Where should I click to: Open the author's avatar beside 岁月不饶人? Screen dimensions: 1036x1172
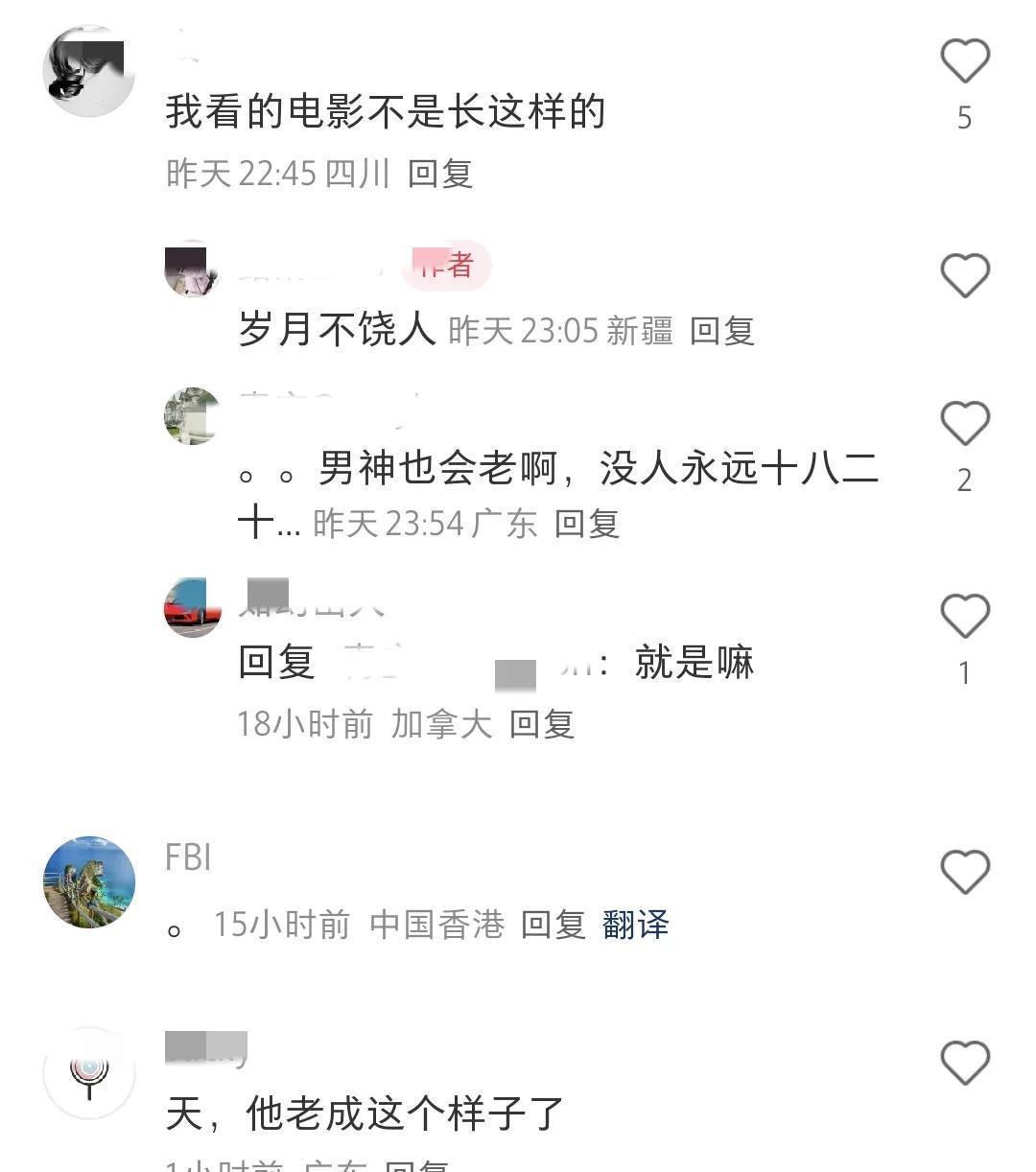(192, 270)
